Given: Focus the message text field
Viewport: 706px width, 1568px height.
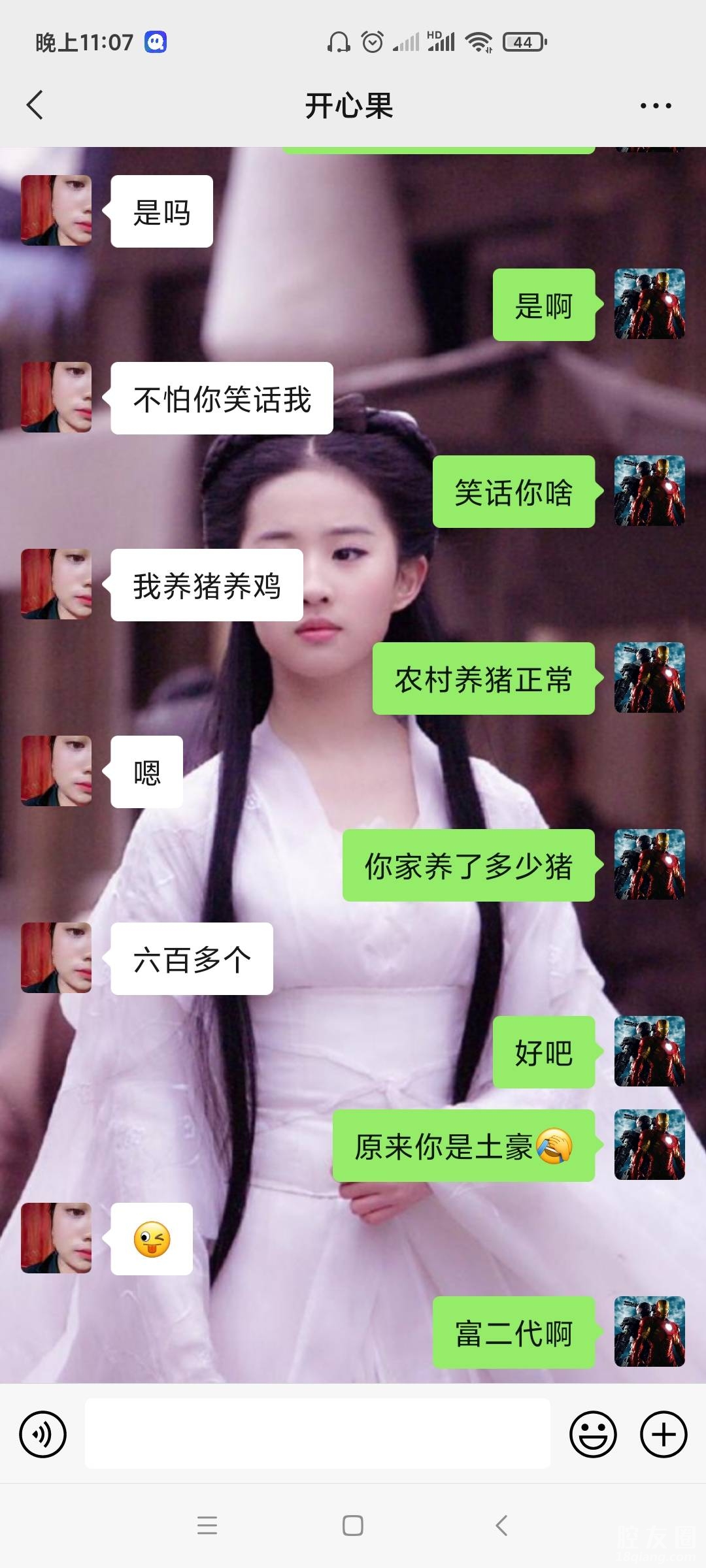Looking at the screenshot, I should (317, 1434).
